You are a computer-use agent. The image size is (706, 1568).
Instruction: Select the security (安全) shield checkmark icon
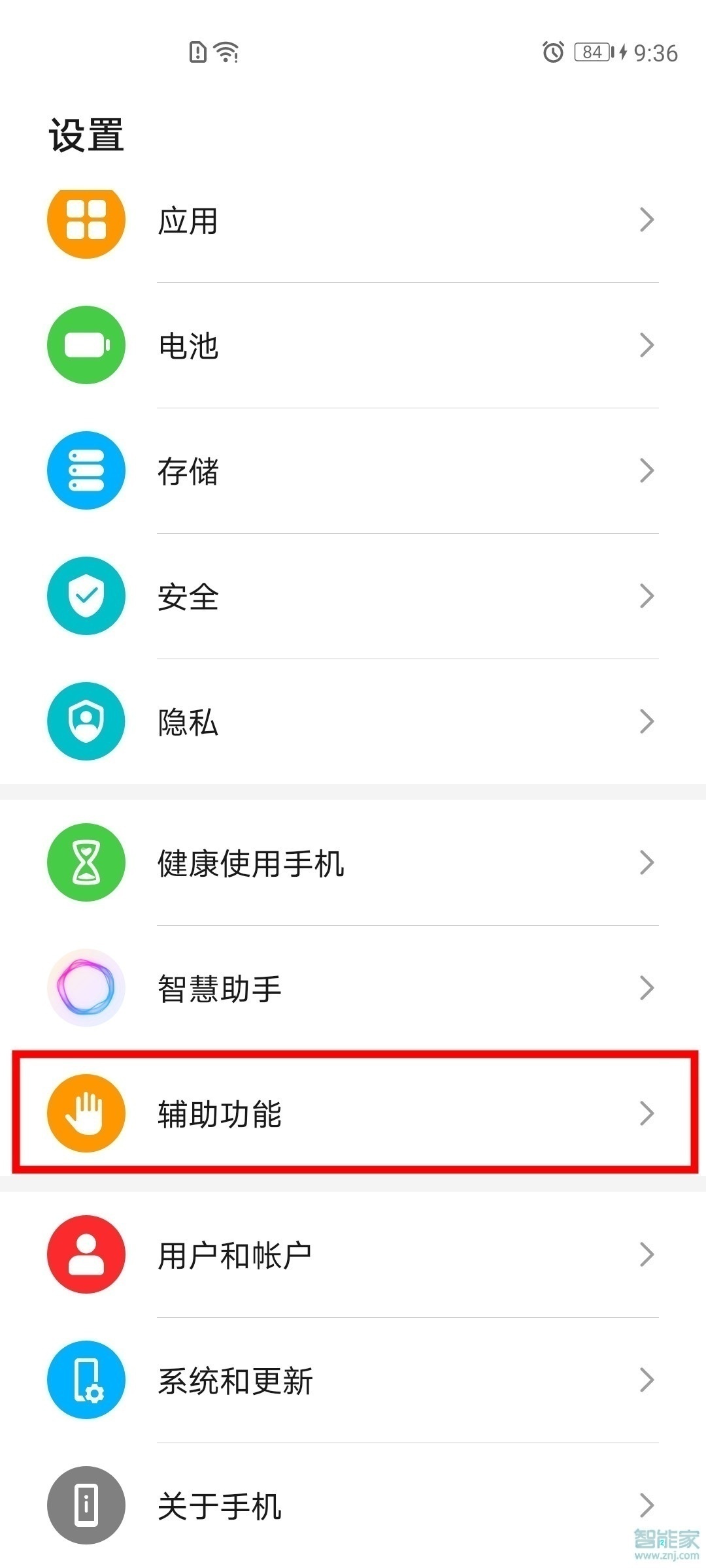coord(86,596)
